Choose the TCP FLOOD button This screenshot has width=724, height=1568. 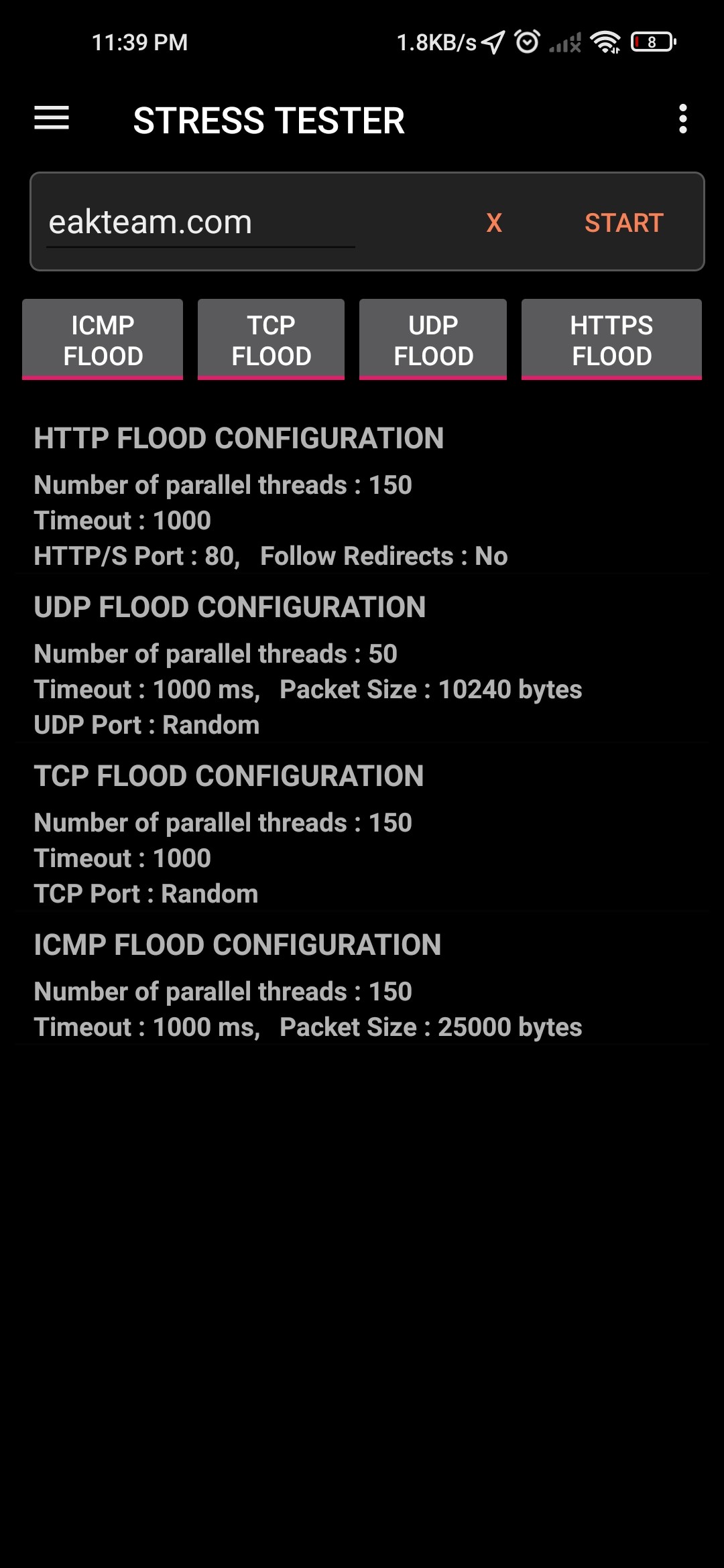click(x=271, y=340)
